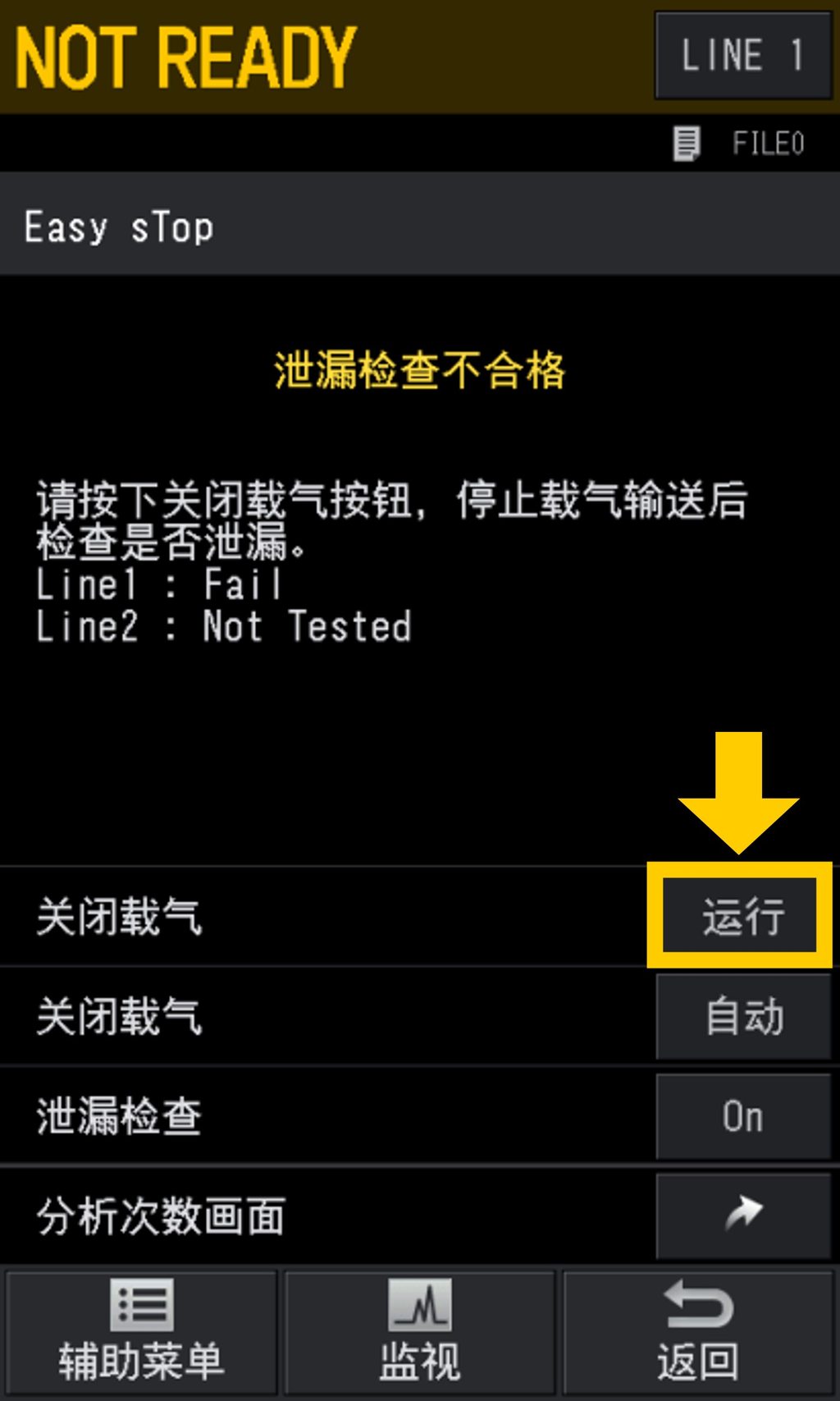This screenshot has width=840, height=1401.
Task: Open the 分析次数画面 screen
Action: pyautogui.click(x=743, y=1215)
